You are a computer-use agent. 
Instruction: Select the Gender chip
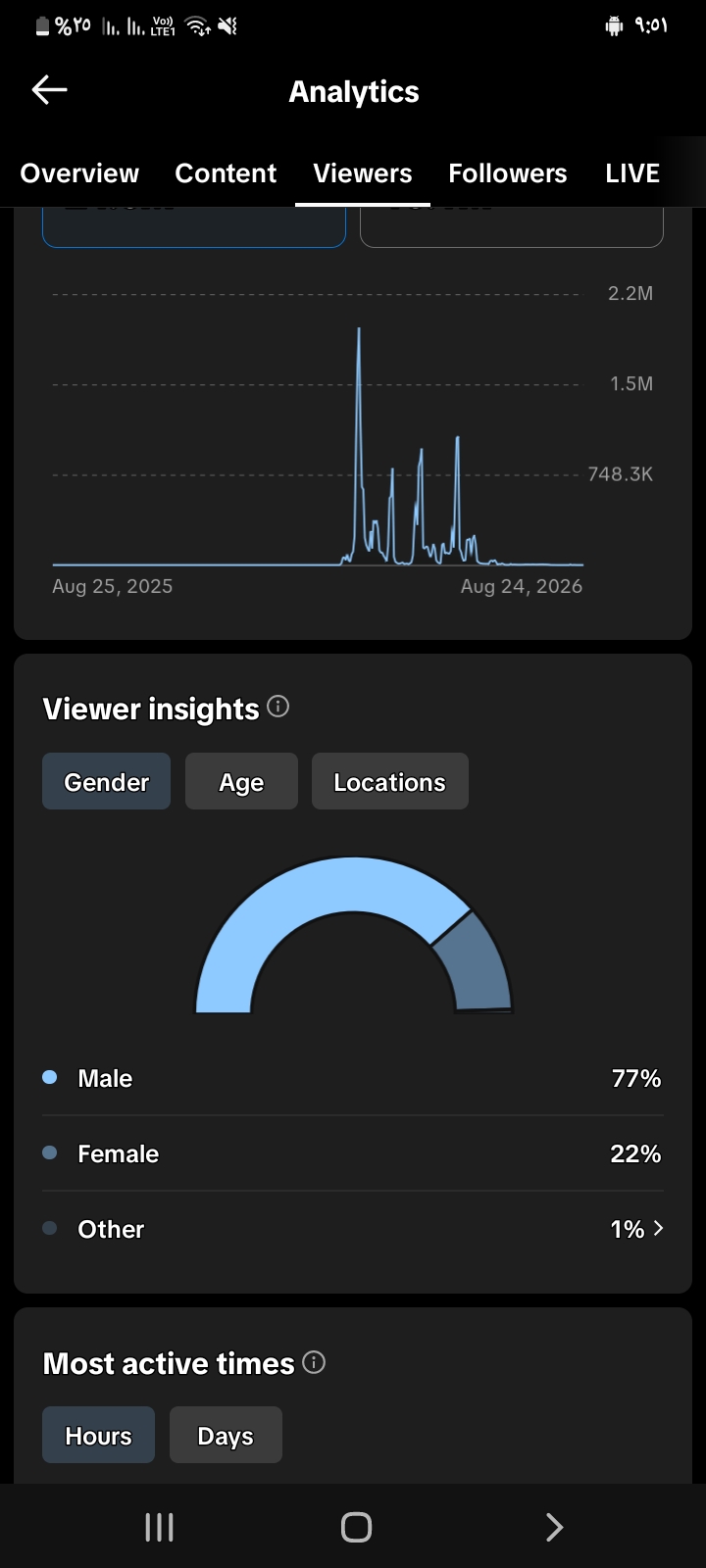point(106,781)
